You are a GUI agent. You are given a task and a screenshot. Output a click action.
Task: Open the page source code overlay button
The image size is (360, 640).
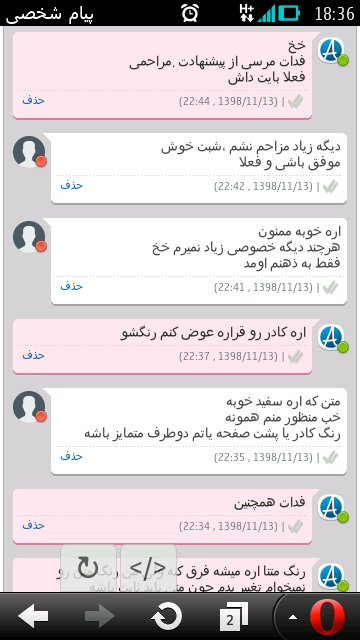148,568
